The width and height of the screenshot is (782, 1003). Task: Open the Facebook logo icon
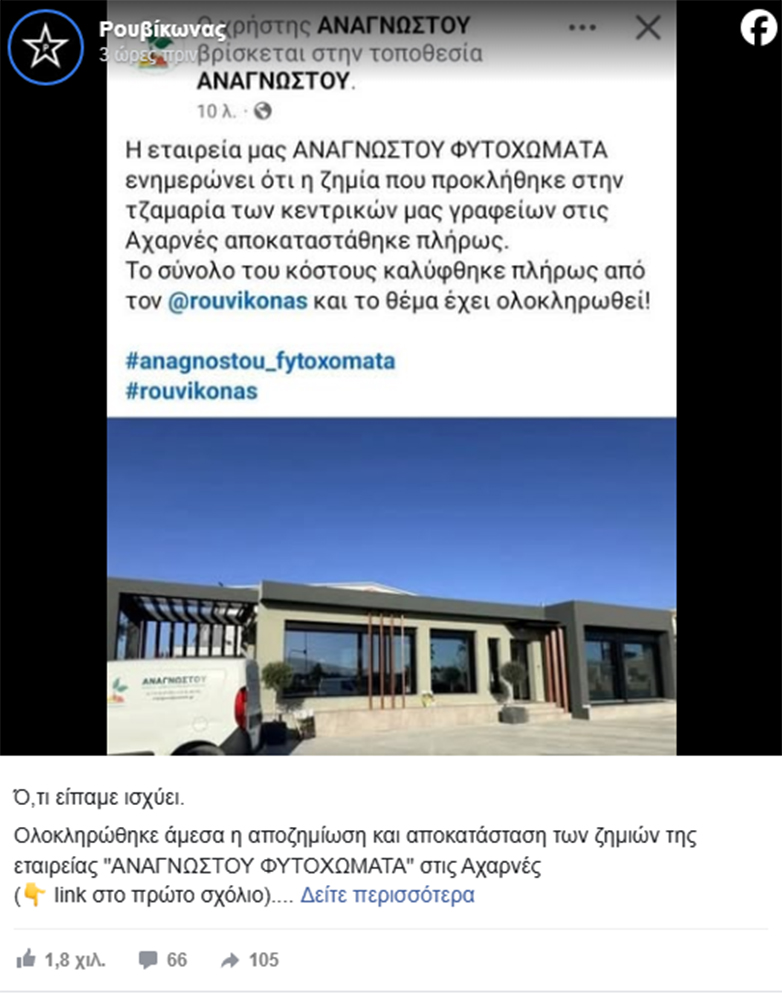[757, 29]
